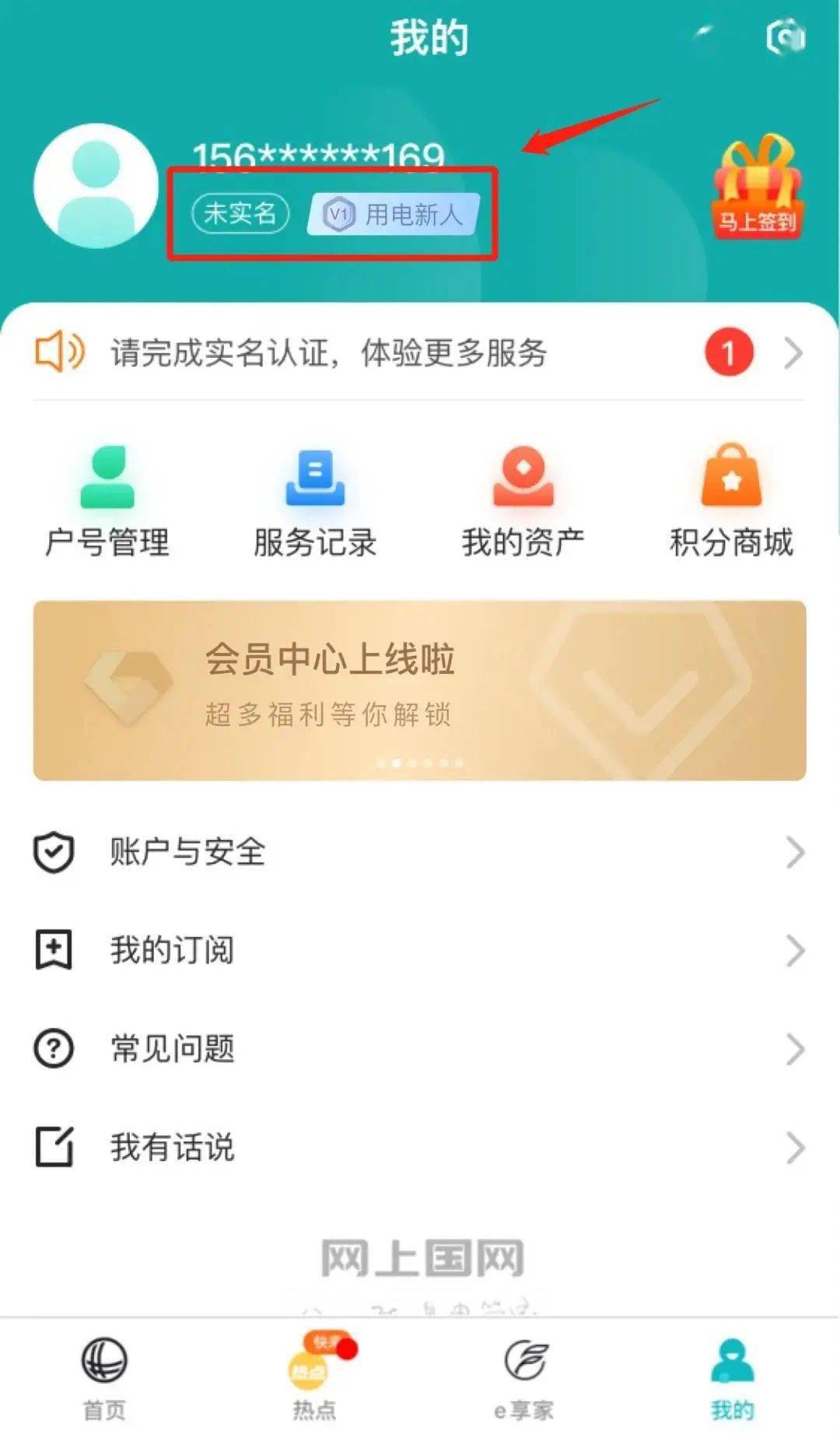This screenshot has width=840, height=1438.
Task: Select the 我的 tab
Action: pos(733,1378)
